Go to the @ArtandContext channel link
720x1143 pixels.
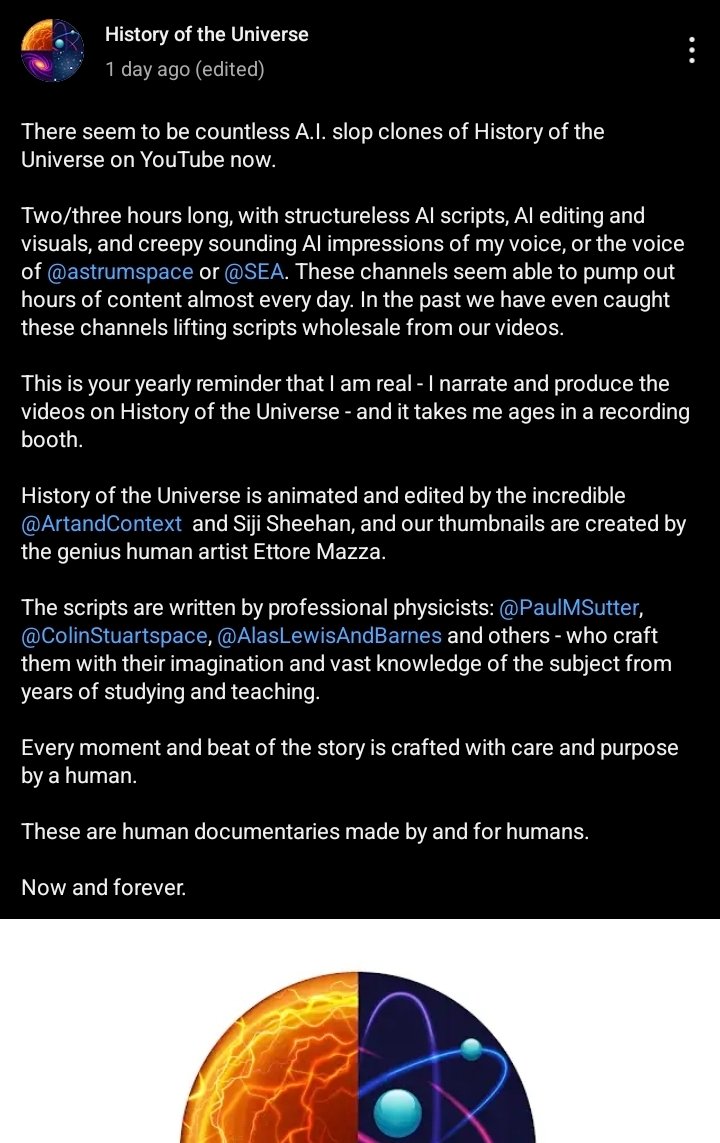(x=101, y=522)
